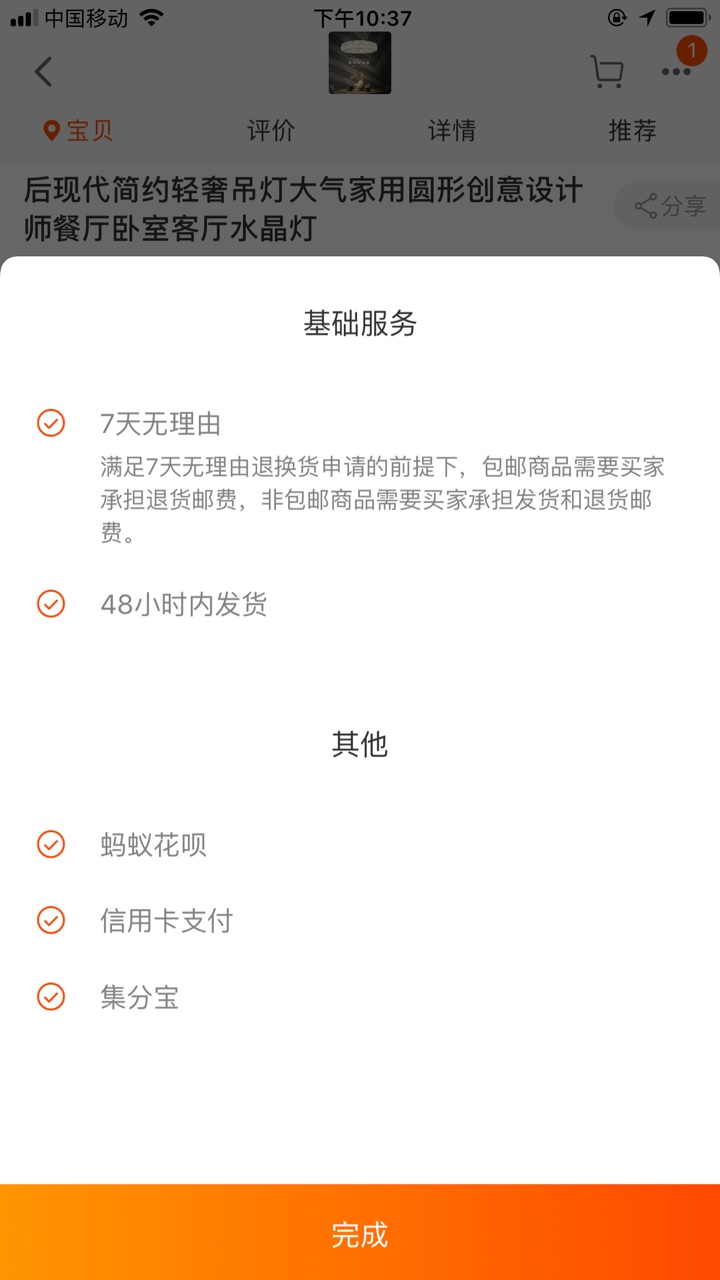Tap 完成 to close the services sheet
The height and width of the screenshot is (1280, 720).
[360, 1232]
